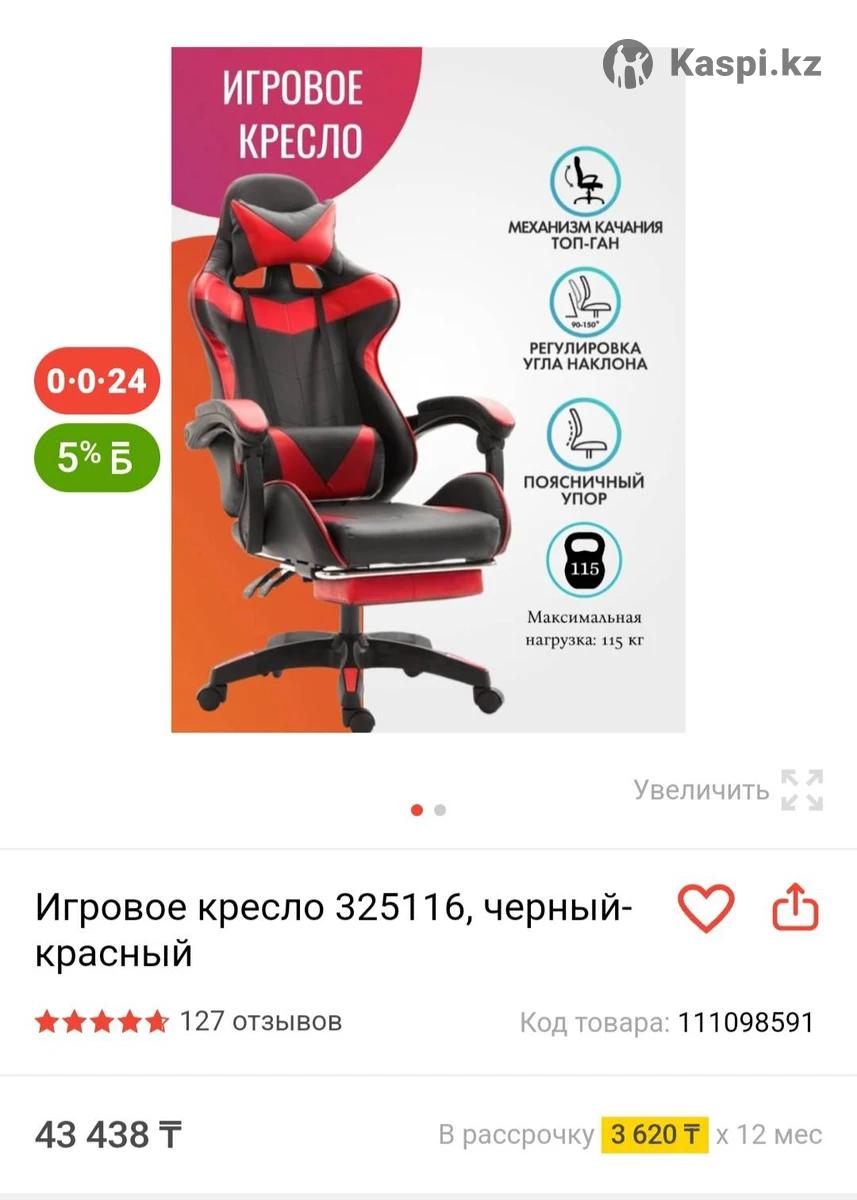
Task: Share this gaming chair listing
Action: [x=795, y=908]
